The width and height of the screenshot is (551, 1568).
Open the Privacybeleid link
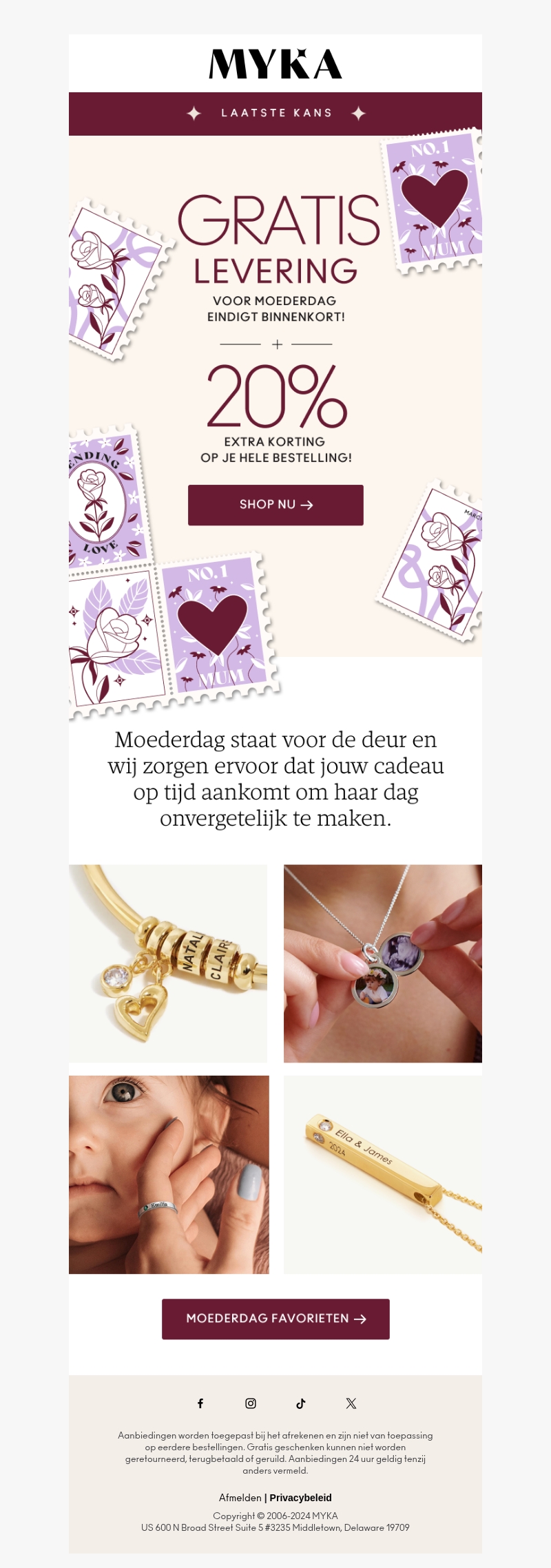tap(300, 1498)
